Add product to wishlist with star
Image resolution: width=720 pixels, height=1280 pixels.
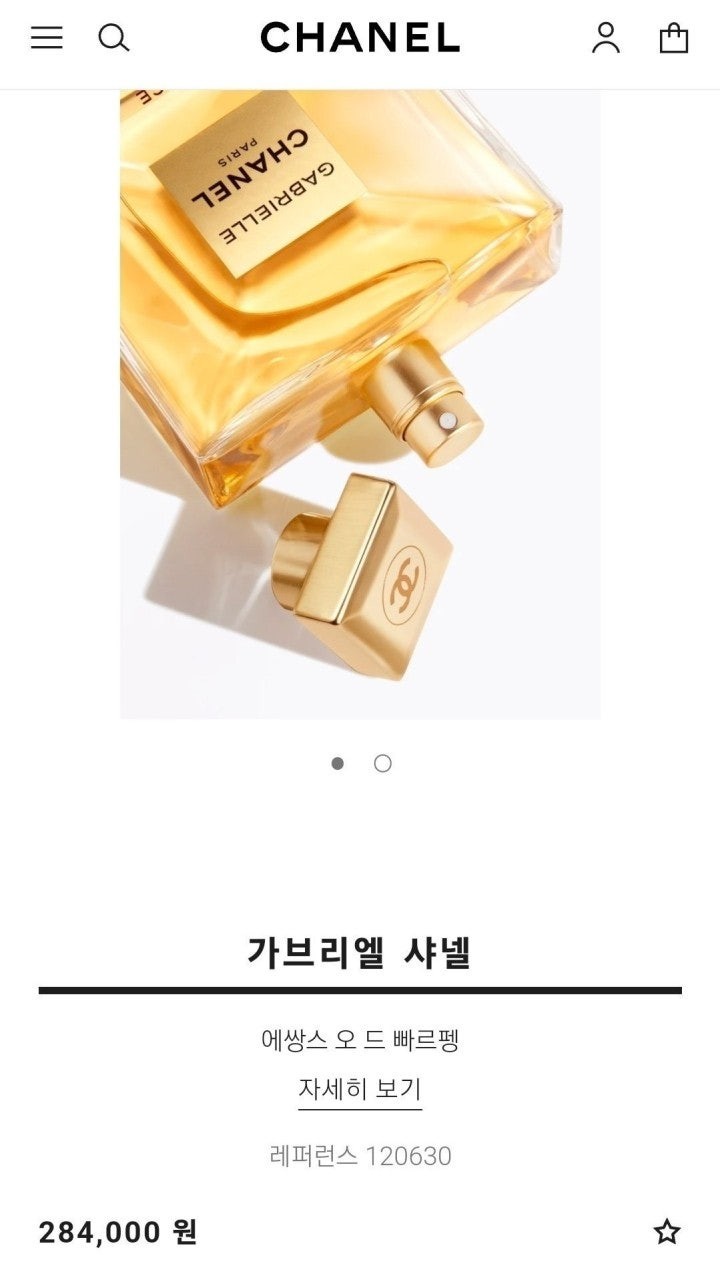click(x=667, y=1232)
